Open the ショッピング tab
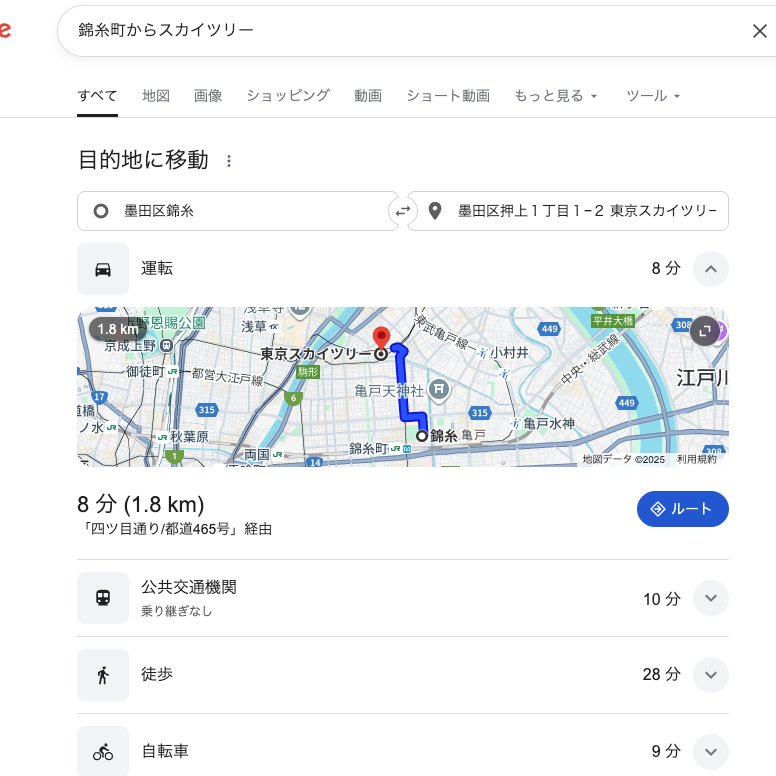This screenshot has height=776, width=776. point(288,96)
